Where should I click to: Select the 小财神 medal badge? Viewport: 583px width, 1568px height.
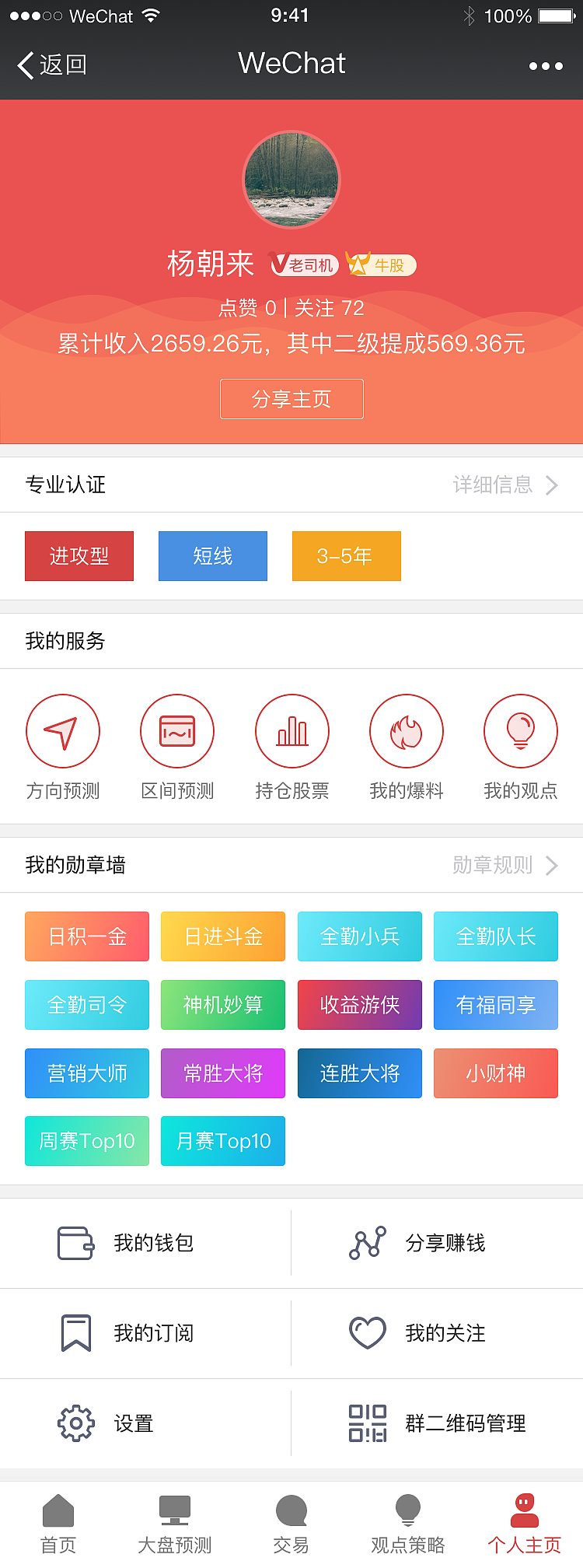tap(495, 1073)
